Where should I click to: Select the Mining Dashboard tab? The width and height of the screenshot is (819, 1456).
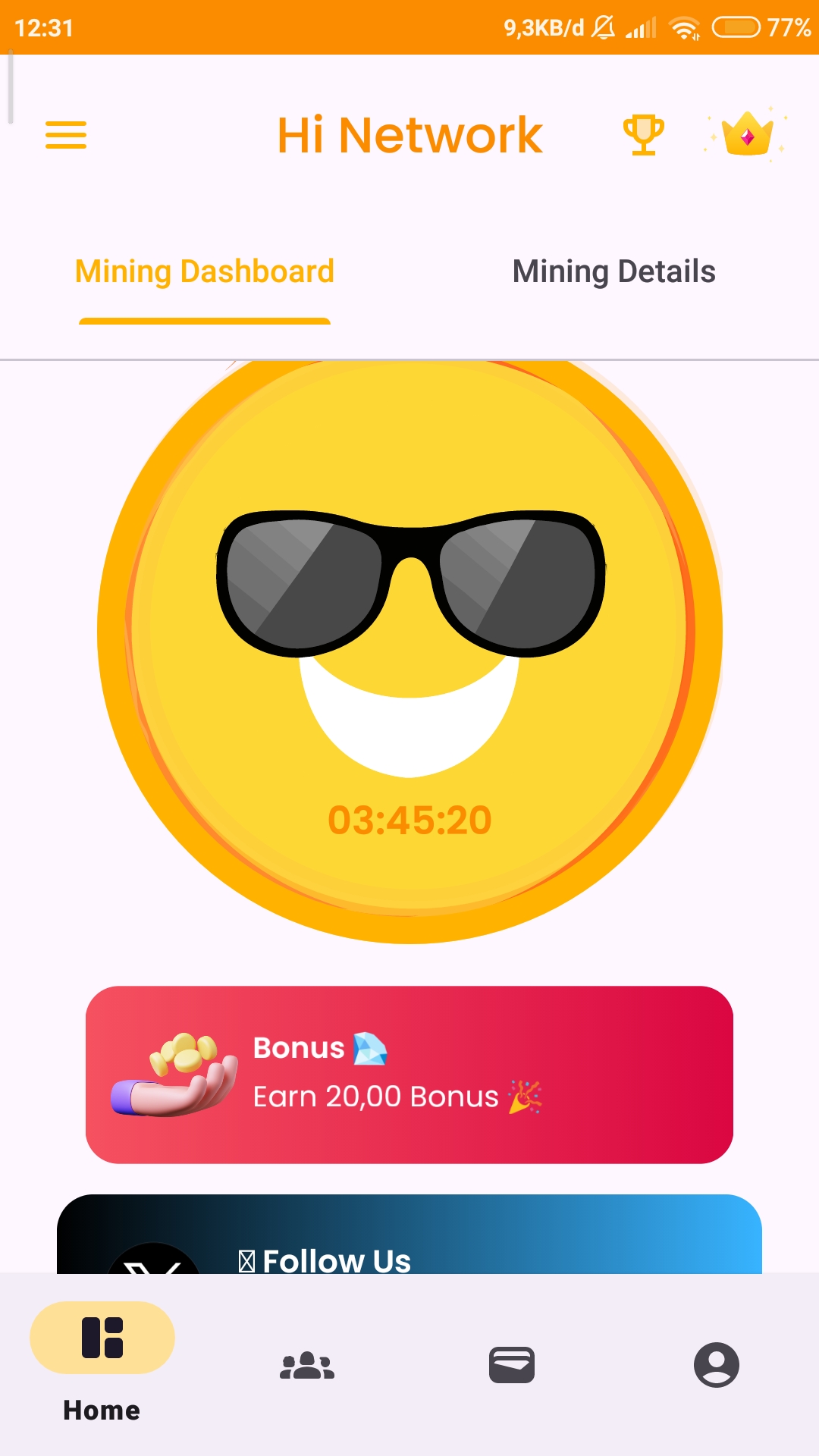point(205,271)
